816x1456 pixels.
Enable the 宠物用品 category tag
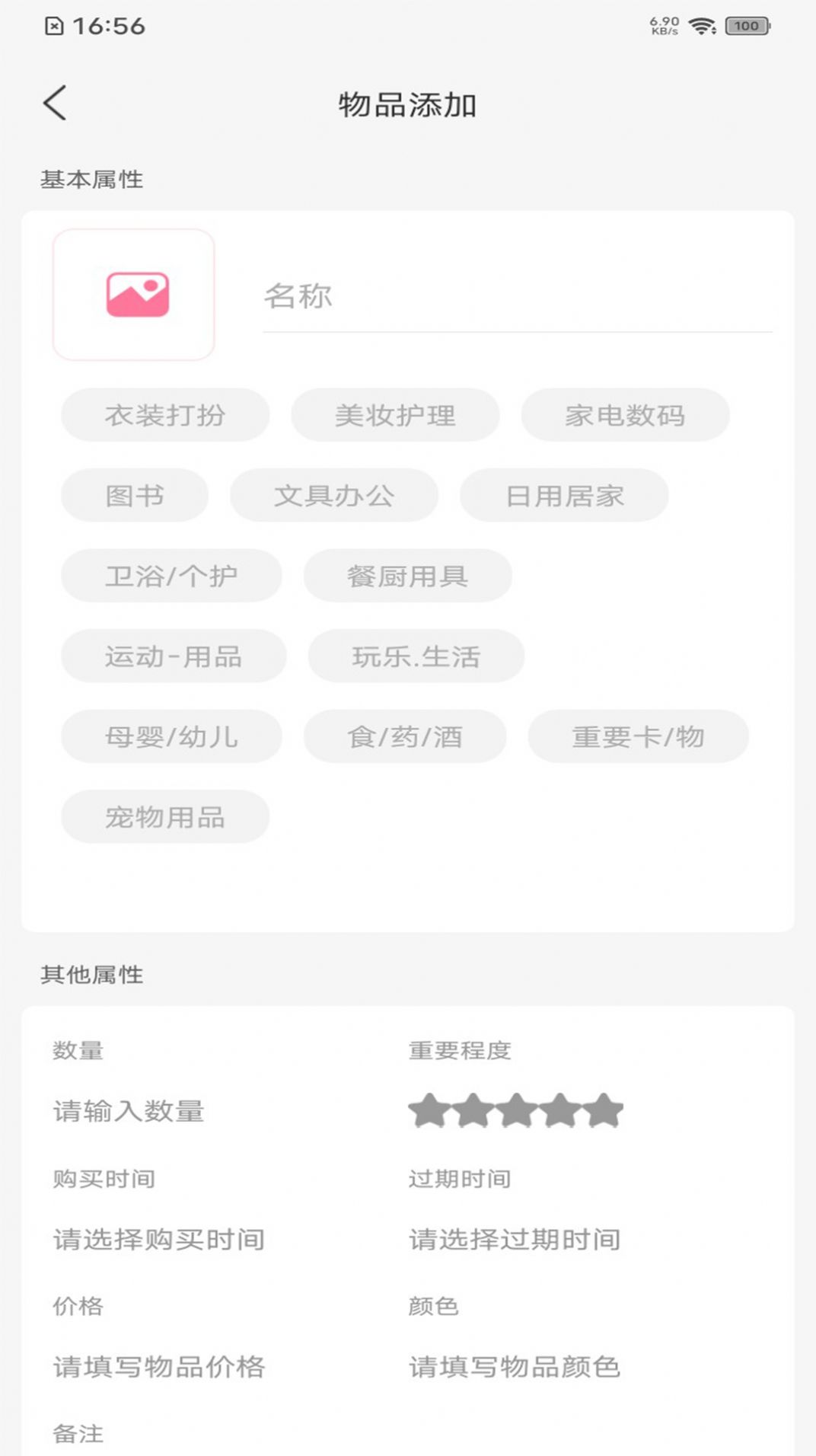(166, 817)
